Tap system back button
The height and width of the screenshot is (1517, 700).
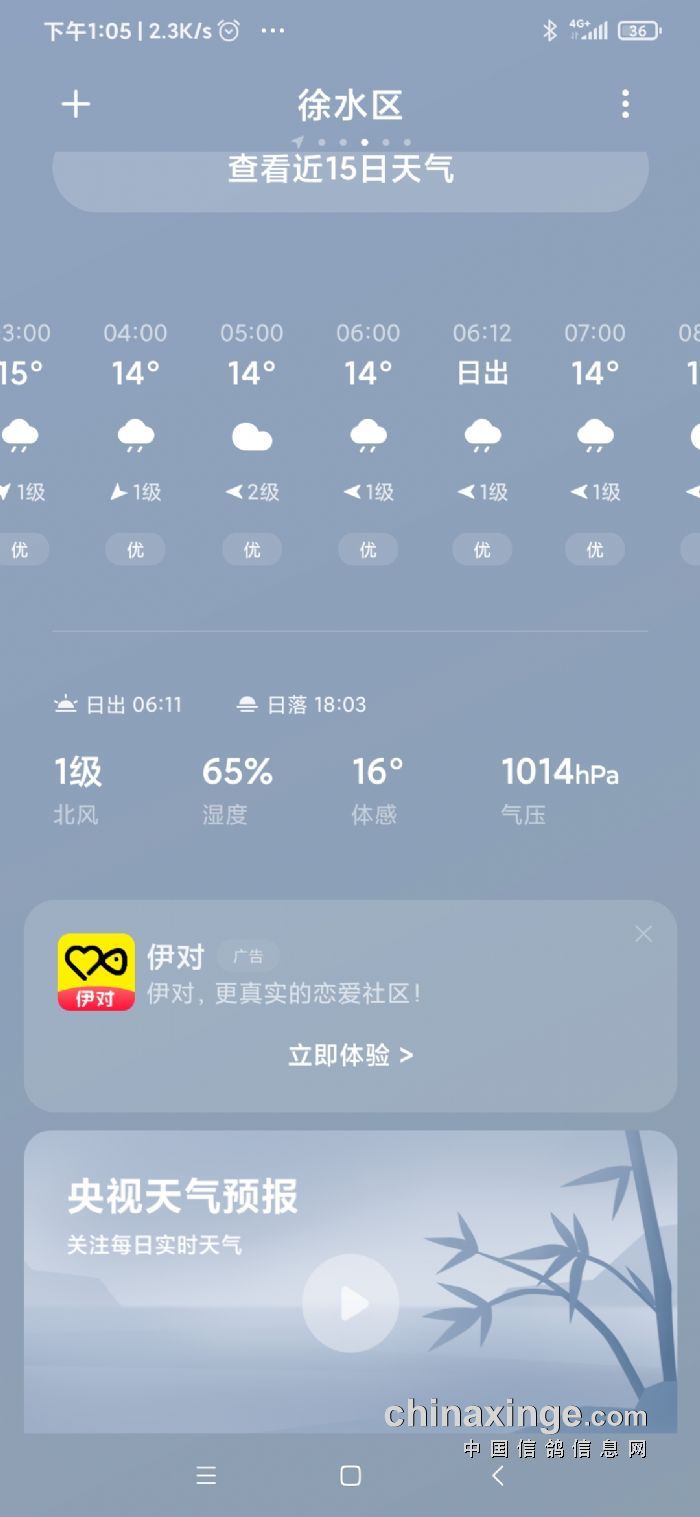pos(497,1476)
